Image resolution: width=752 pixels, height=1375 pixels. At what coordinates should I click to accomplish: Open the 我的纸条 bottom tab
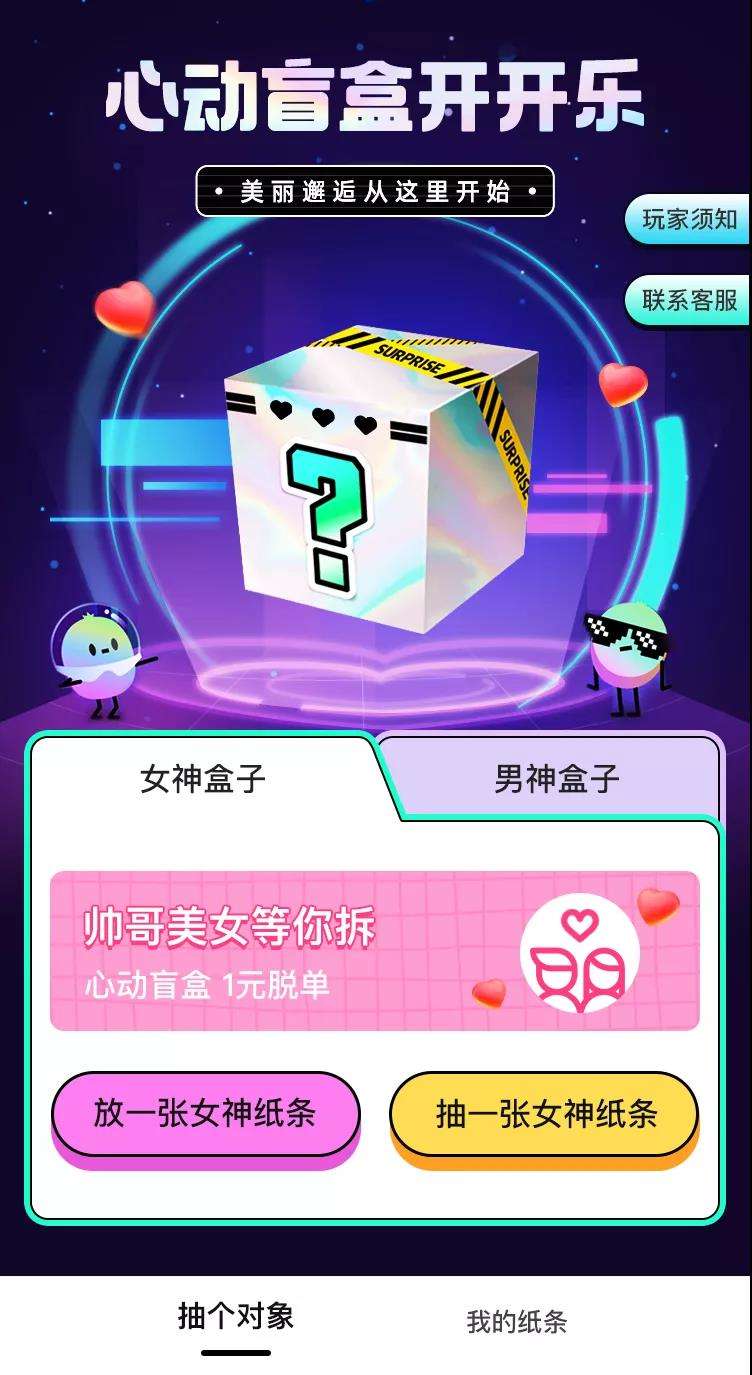point(516,1321)
